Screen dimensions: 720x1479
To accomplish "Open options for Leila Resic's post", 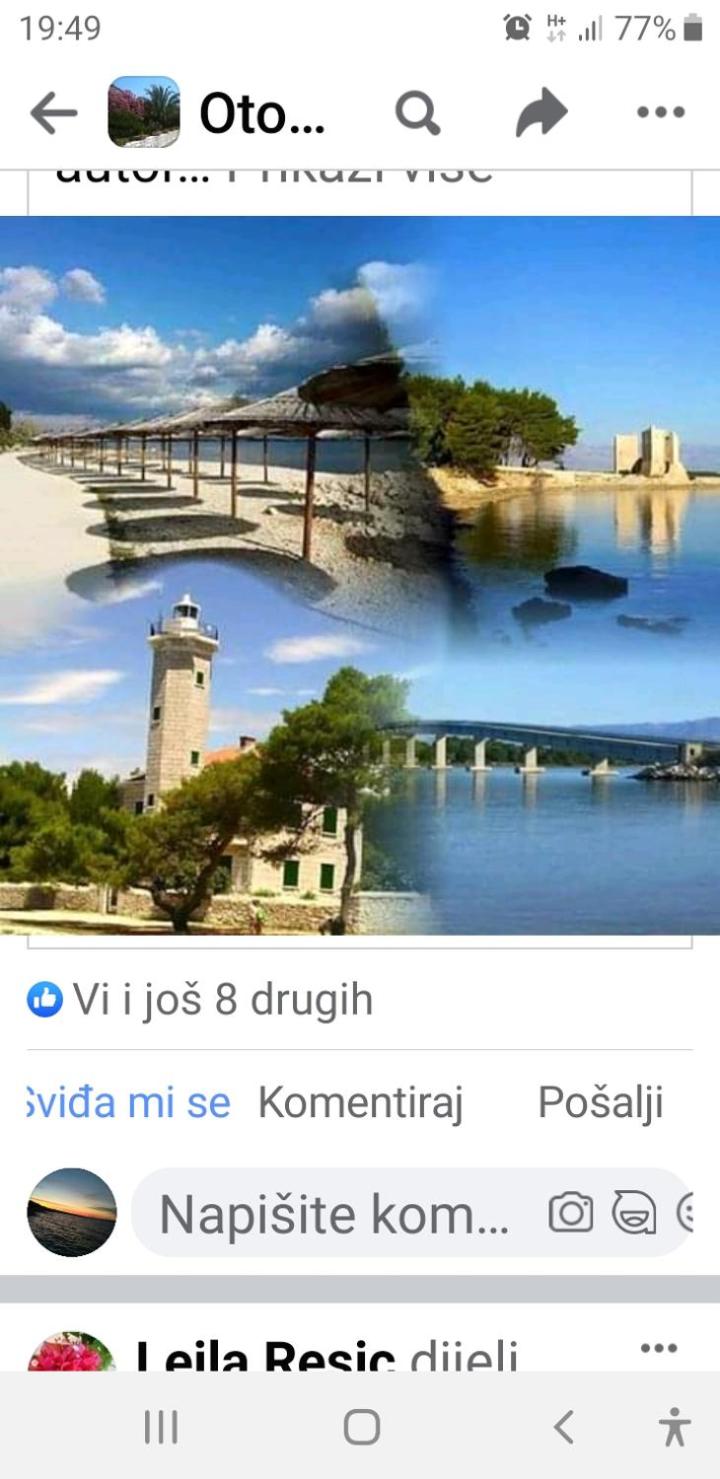I will coord(659,1348).
